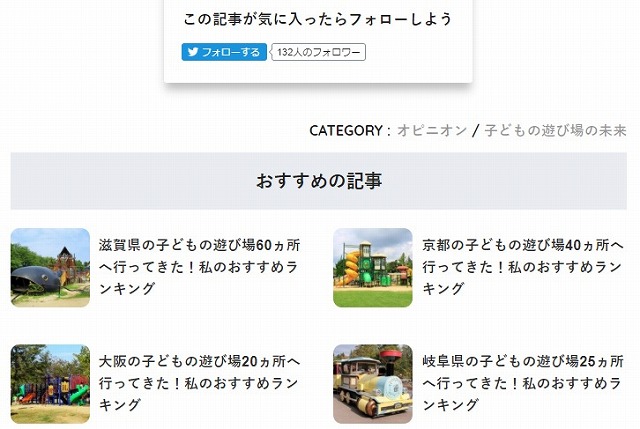The height and width of the screenshot is (429, 640).
Task: Open the 大阪の子どもの遊び場20ヵ所 article
Action: coord(199,383)
